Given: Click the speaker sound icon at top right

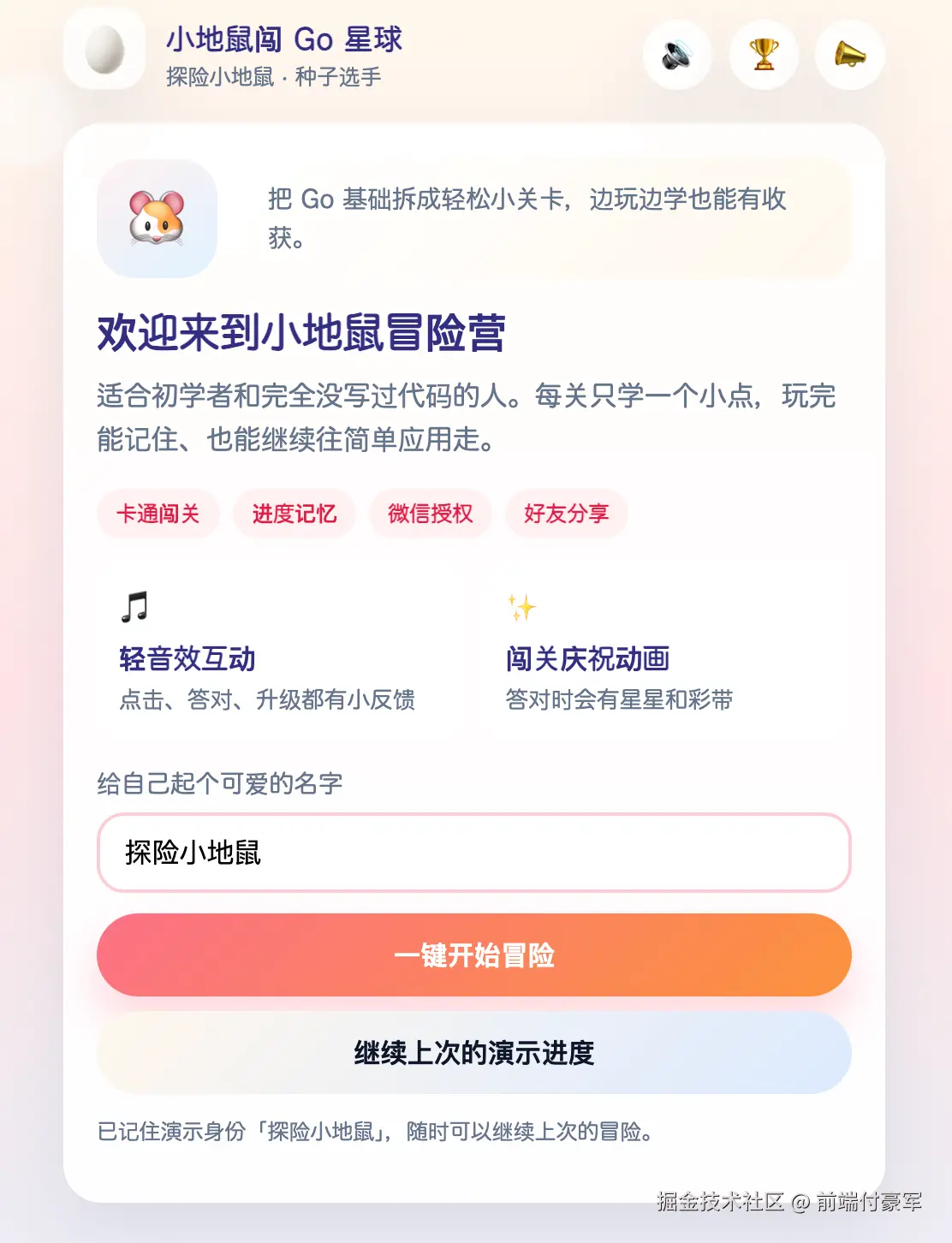Looking at the screenshot, I should click(675, 55).
